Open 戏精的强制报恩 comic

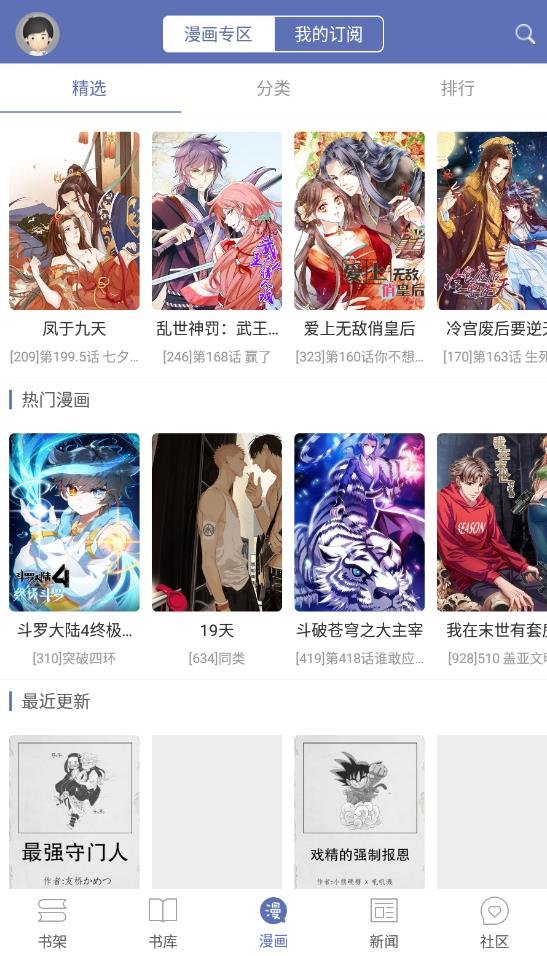[x=360, y=812]
